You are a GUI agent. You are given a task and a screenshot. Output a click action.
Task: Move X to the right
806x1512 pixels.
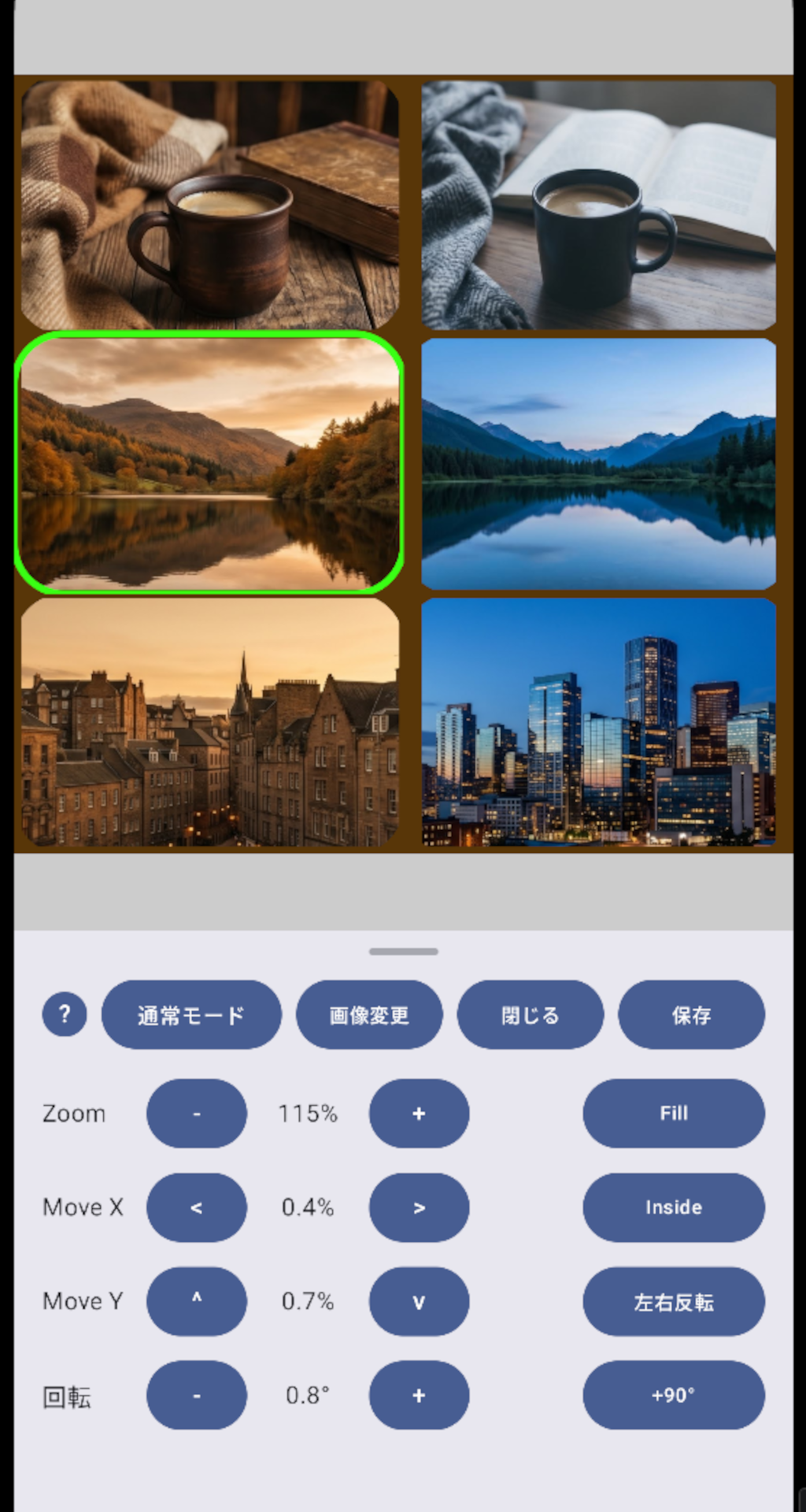coord(419,1207)
